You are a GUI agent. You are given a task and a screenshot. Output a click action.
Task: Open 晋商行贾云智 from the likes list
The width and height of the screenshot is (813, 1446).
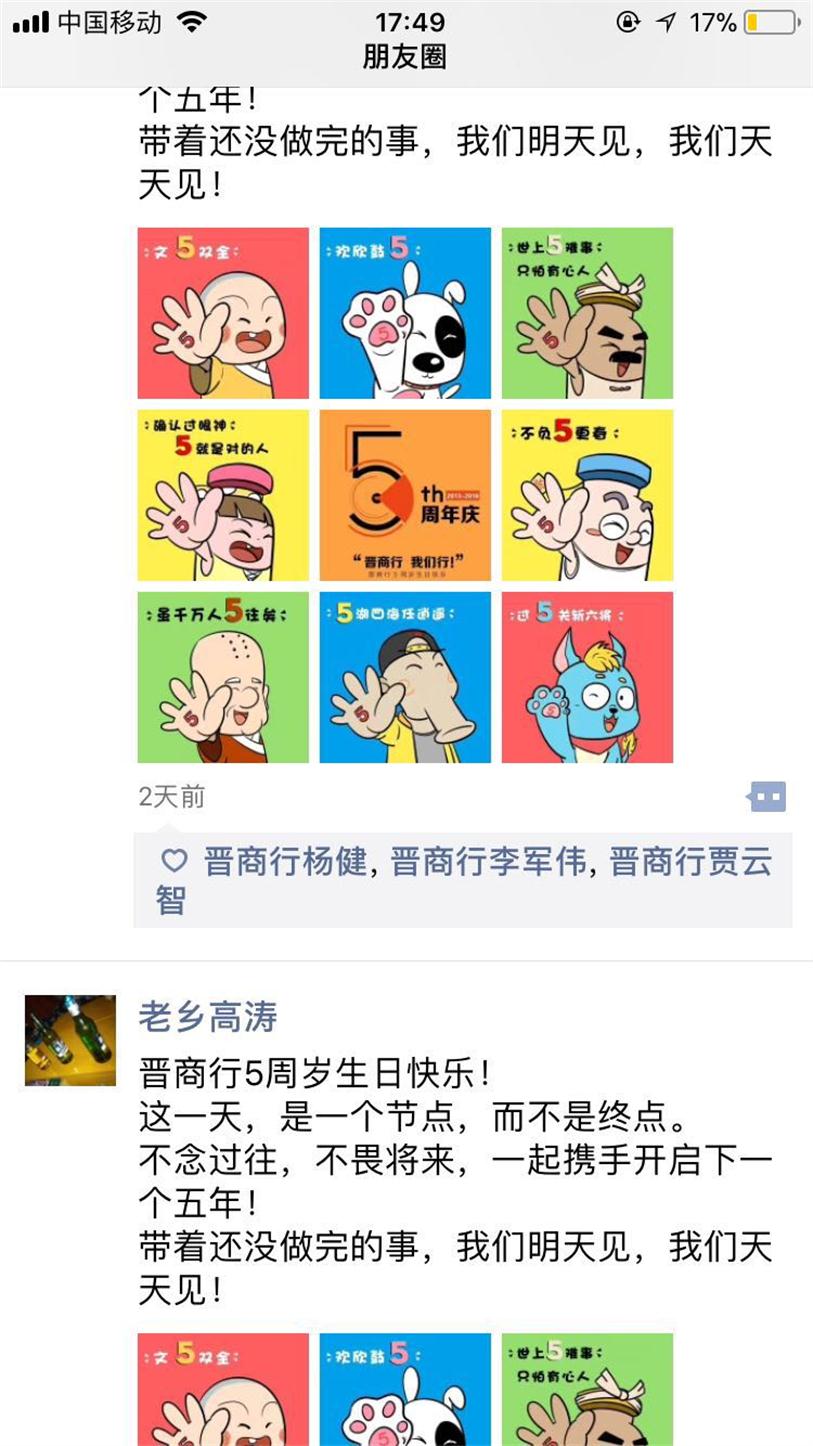[x=691, y=862]
